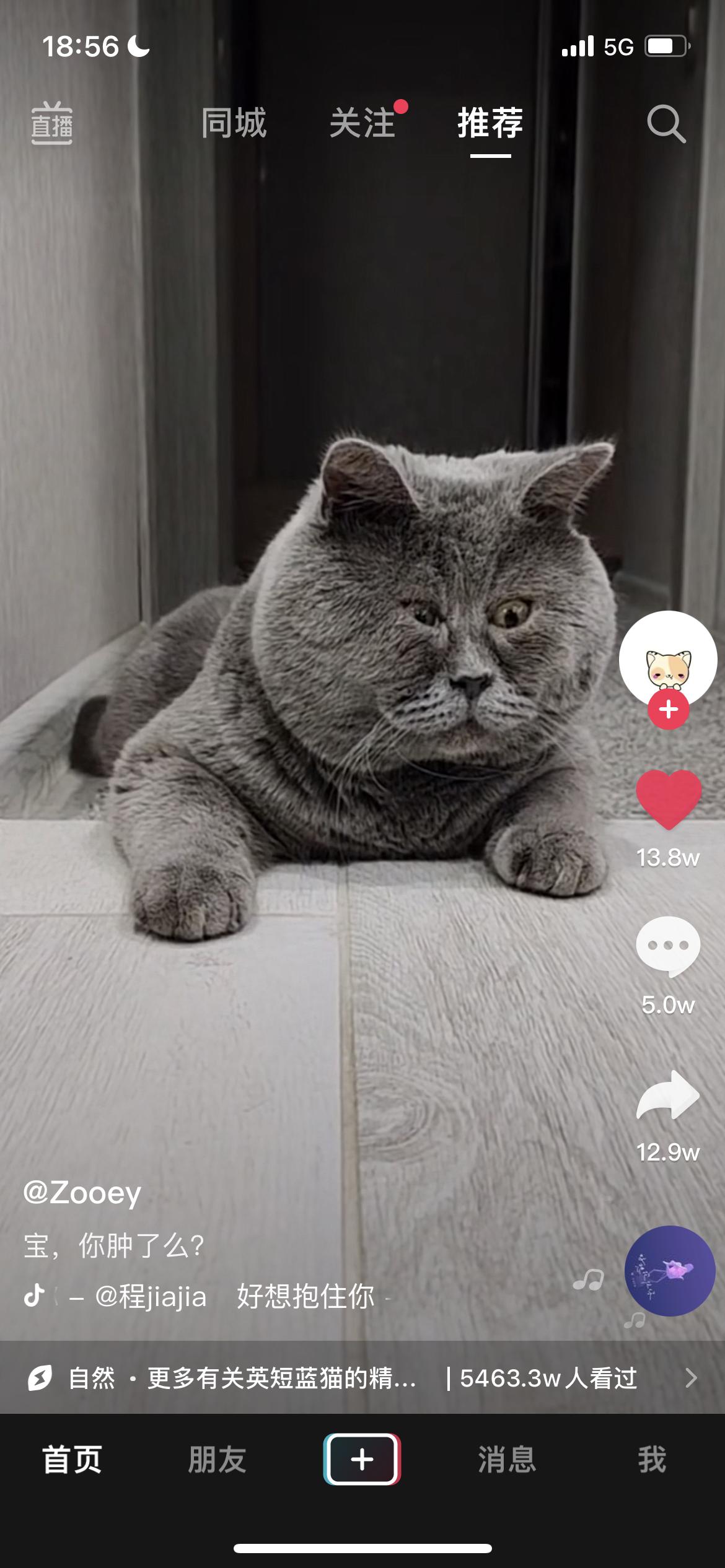Image resolution: width=725 pixels, height=1568 pixels.
Task: Open the live stream (直播) icon
Action: click(52, 123)
